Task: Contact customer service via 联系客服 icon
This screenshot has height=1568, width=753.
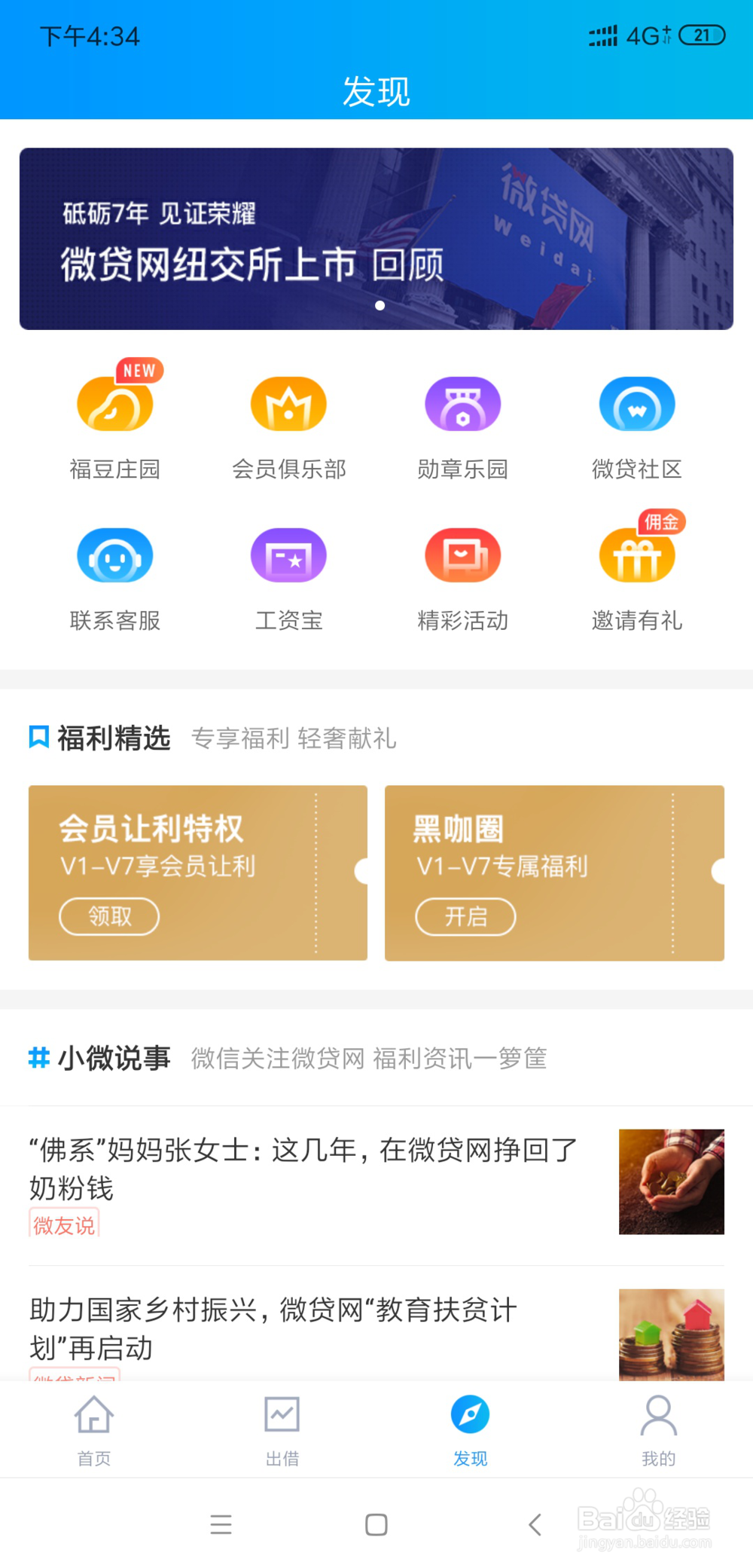Action: pyautogui.click(x=115, y=555)
